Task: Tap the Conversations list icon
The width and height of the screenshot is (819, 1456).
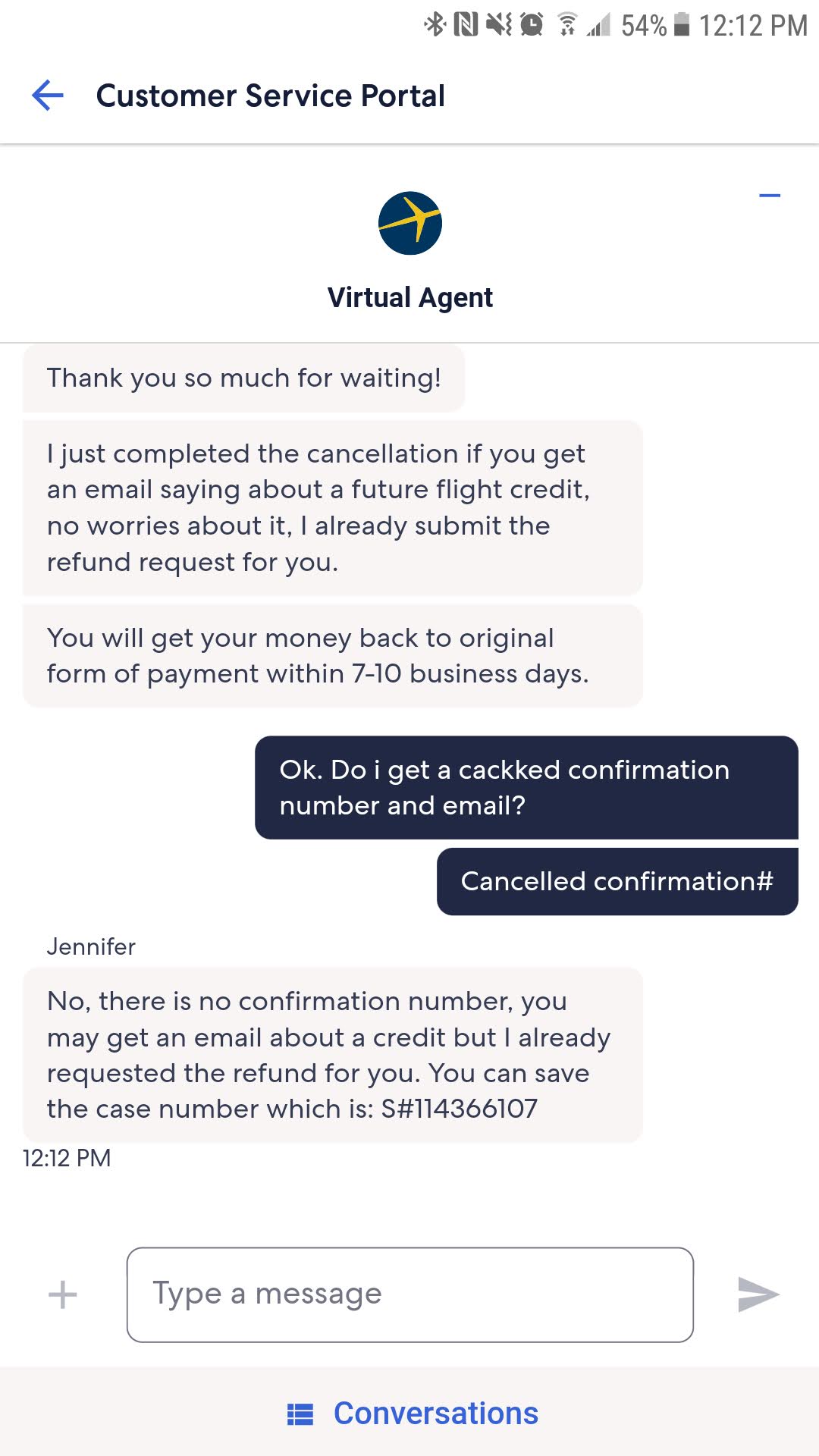Action: pyautogui.click(x=301, y=1413)
